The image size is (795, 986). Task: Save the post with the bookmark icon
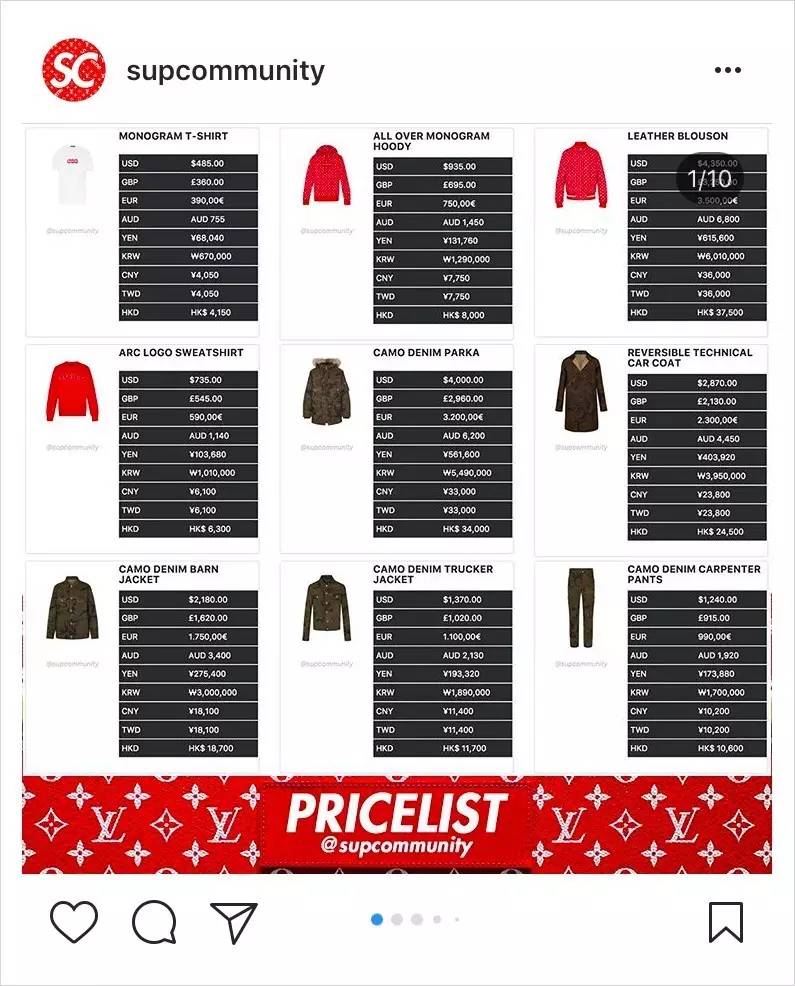pyautogui.click(x=726, y=922)
